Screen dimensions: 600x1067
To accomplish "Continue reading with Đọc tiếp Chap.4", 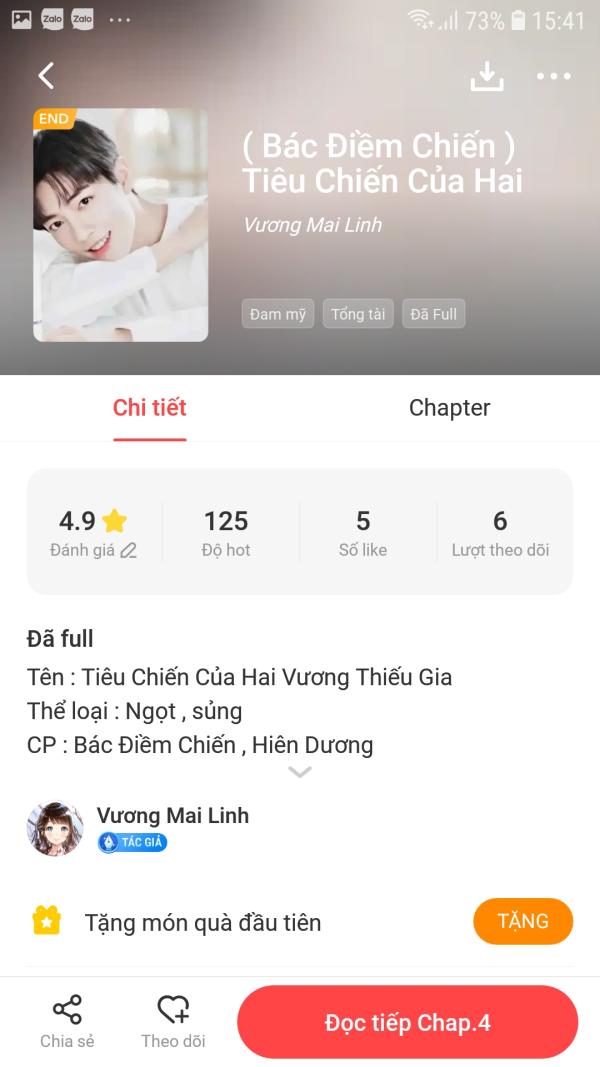I will (407, 1023).
